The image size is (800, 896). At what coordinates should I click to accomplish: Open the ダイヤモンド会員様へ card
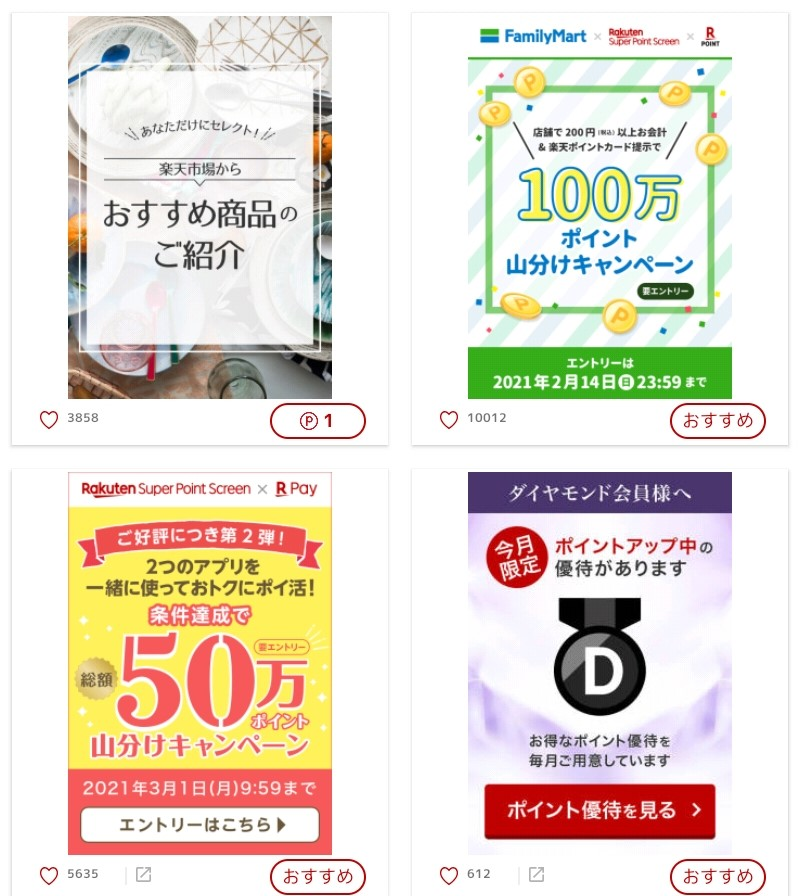click(x=599, y=663)
